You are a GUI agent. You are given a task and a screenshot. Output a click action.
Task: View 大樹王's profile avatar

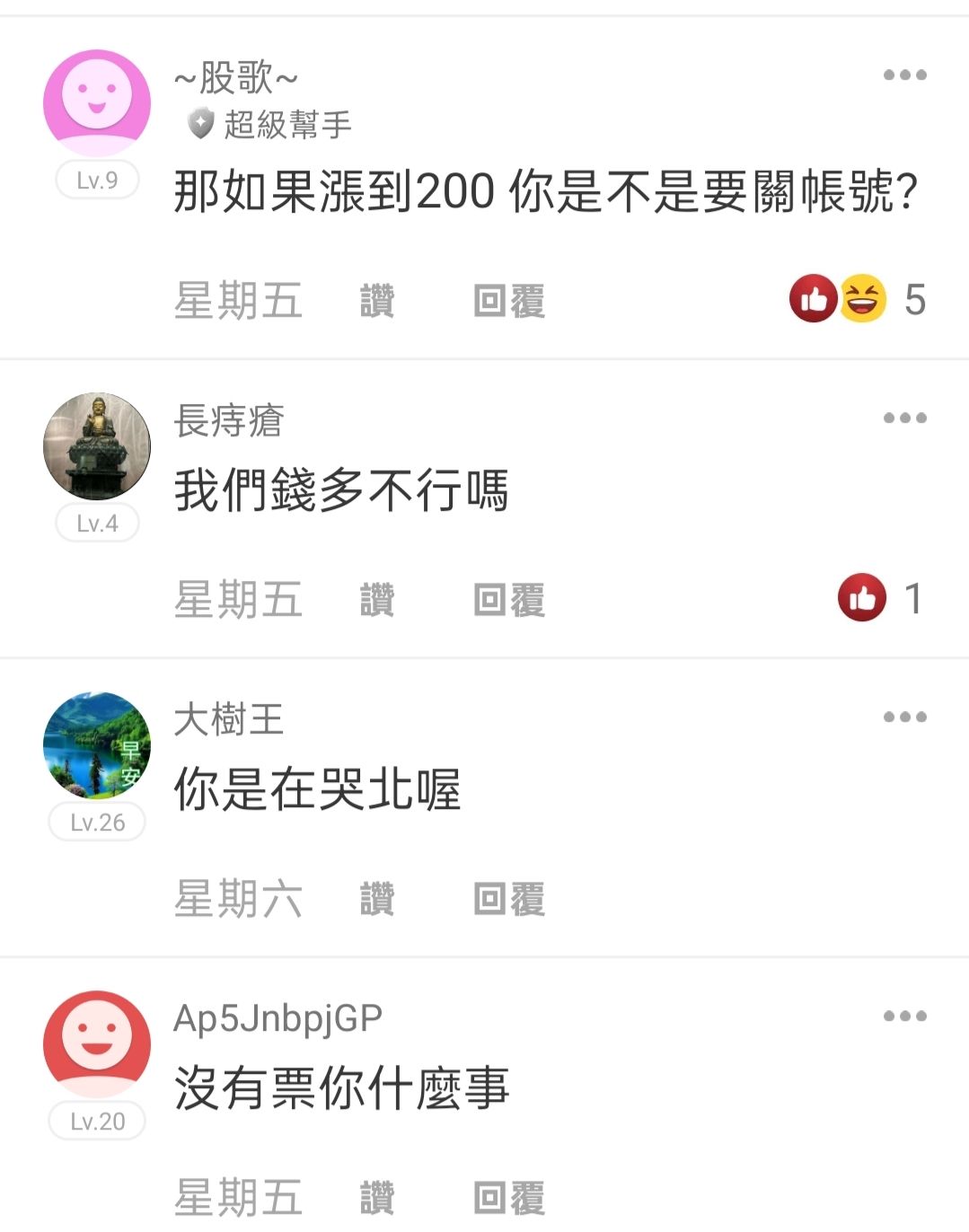(x=97, y=745)
